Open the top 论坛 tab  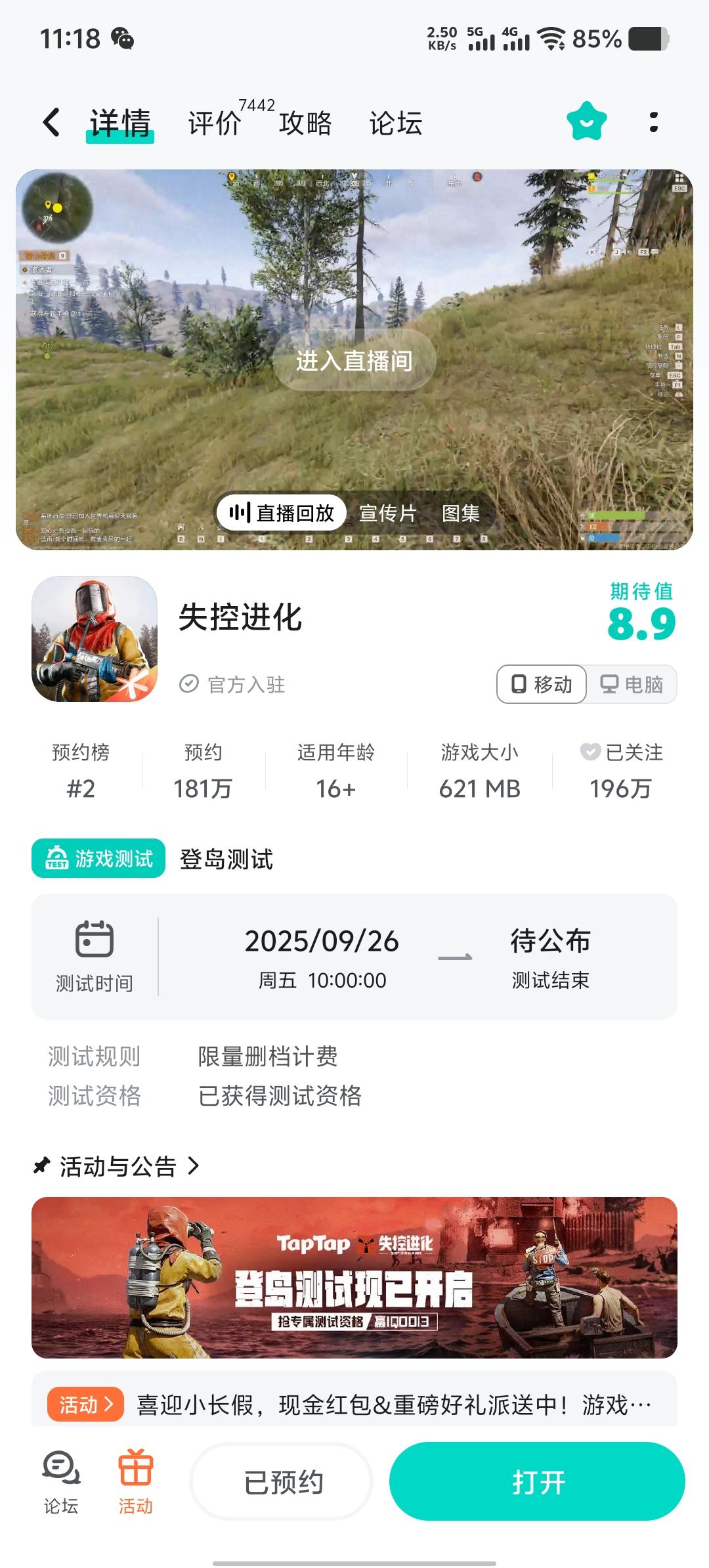point(395,123)
